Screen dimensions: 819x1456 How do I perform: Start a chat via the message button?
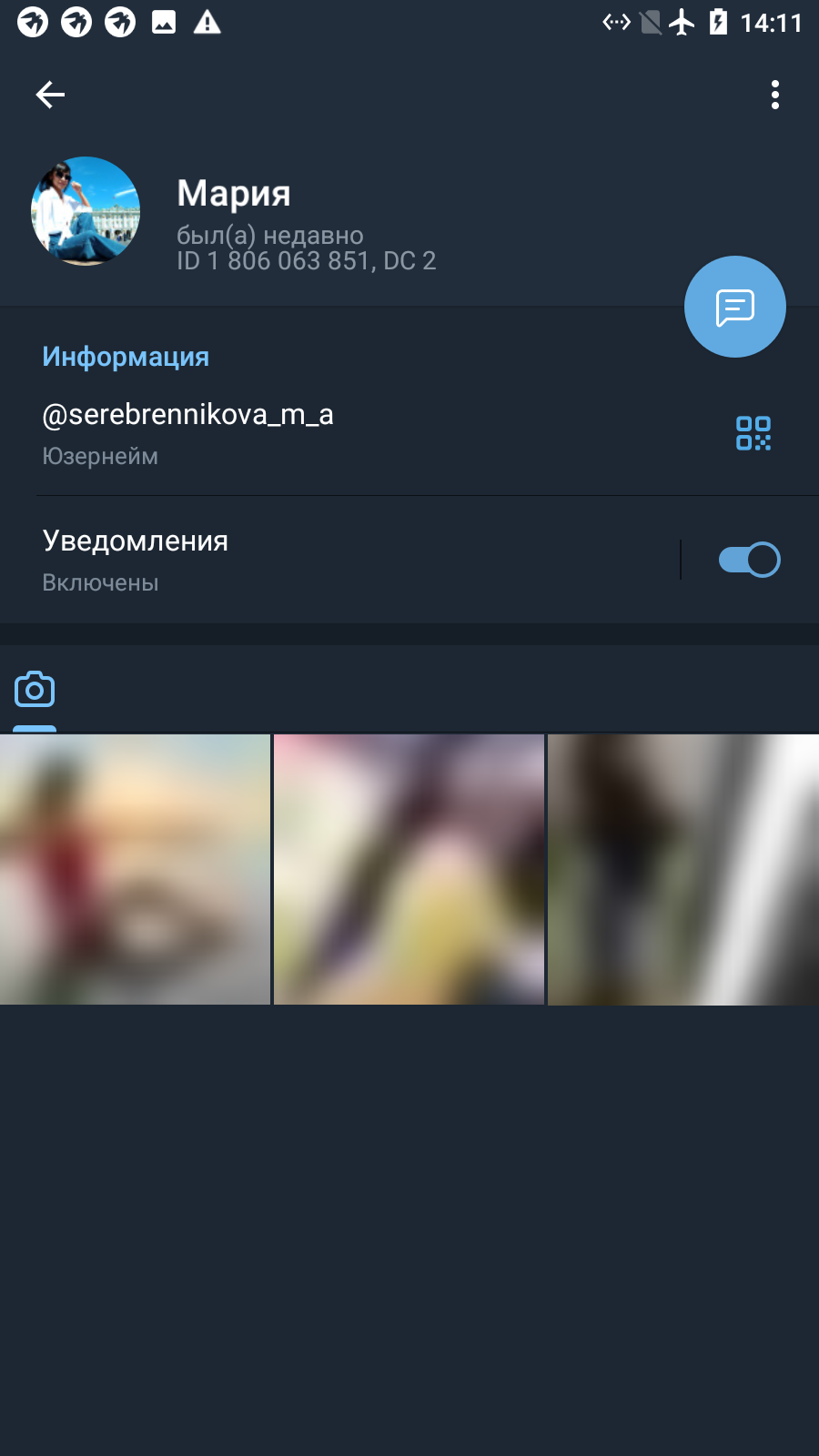[735, 307]
